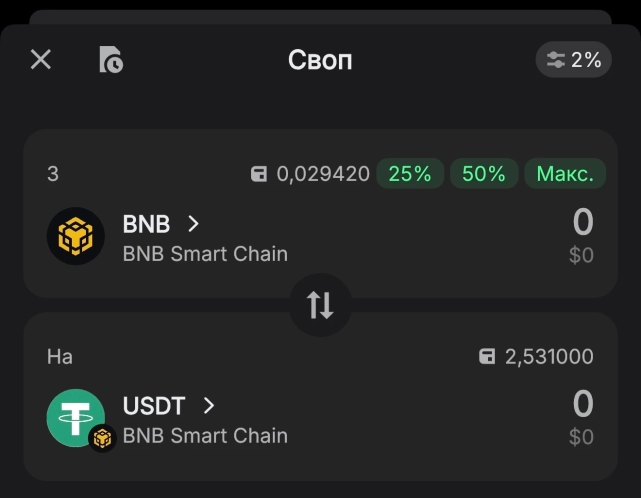641x498 pixels.
Task: Enter the BNB amount to swap
Action: [x=582, y=223]
